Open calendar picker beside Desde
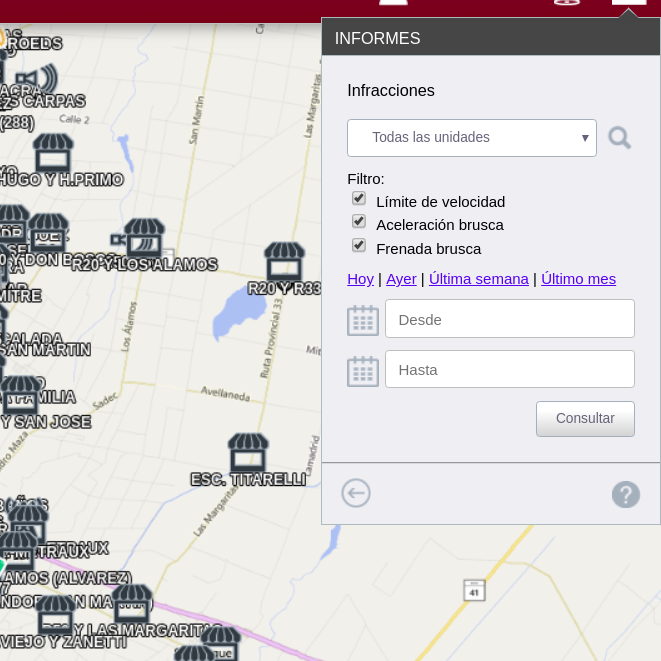The height and width of the screenshot is (661, 661). click(x=362, y=321)
